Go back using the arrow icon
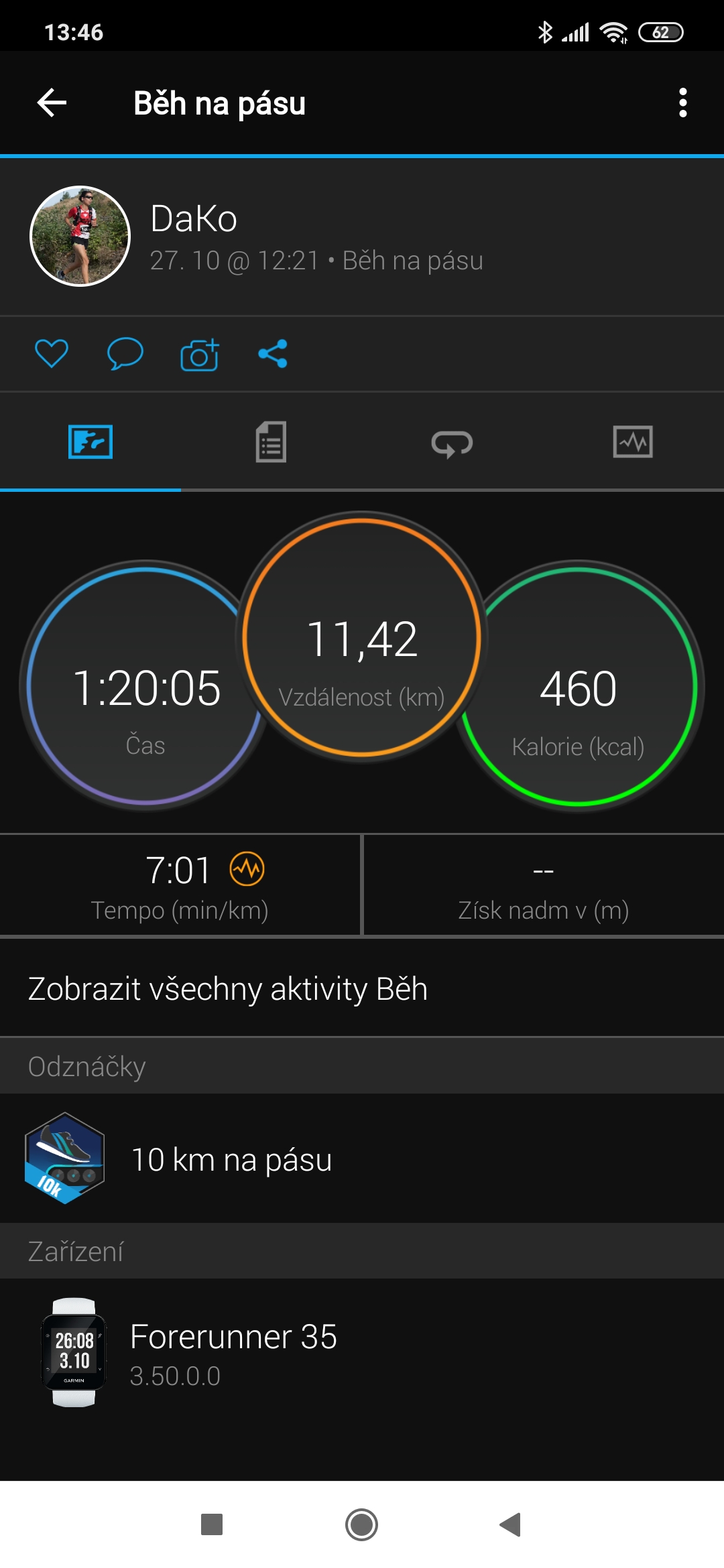This screenshot has height=1568, width=724. pyautogui.click(x=52, y=103)
